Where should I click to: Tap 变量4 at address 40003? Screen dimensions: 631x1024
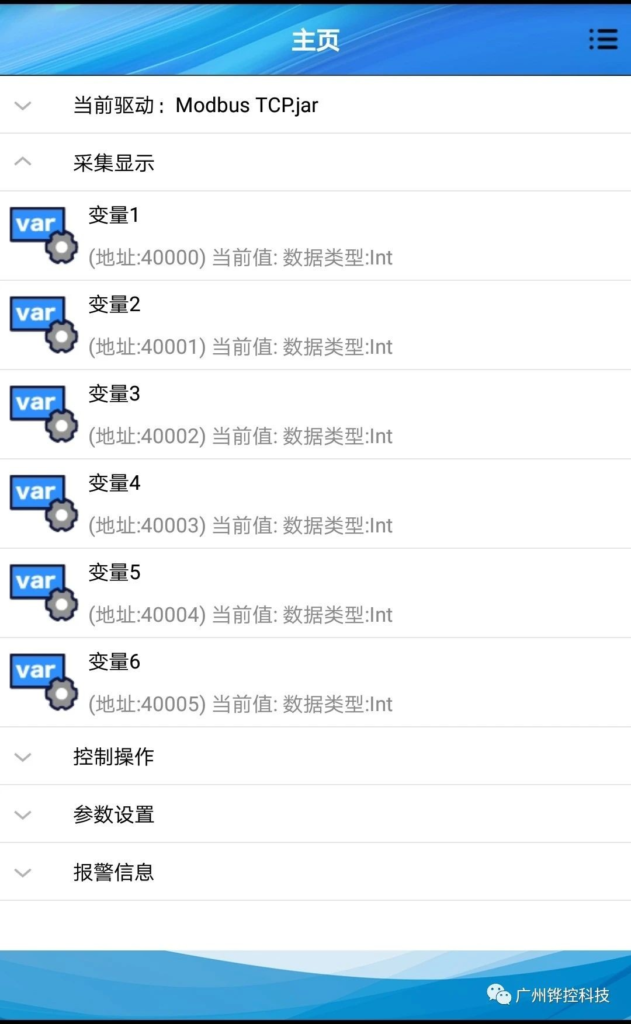pyautogui.click(x=240, y=503)
